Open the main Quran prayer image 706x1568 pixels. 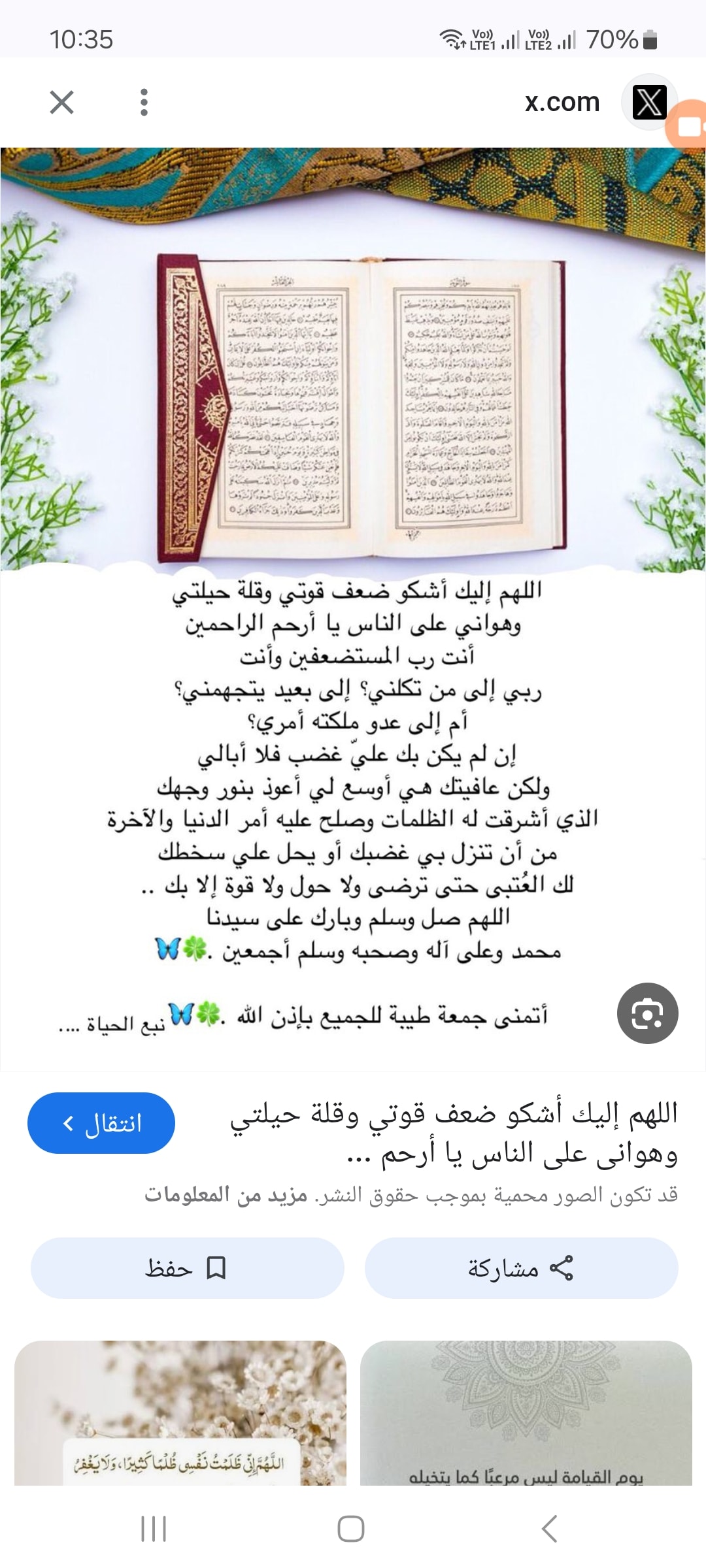353,609
